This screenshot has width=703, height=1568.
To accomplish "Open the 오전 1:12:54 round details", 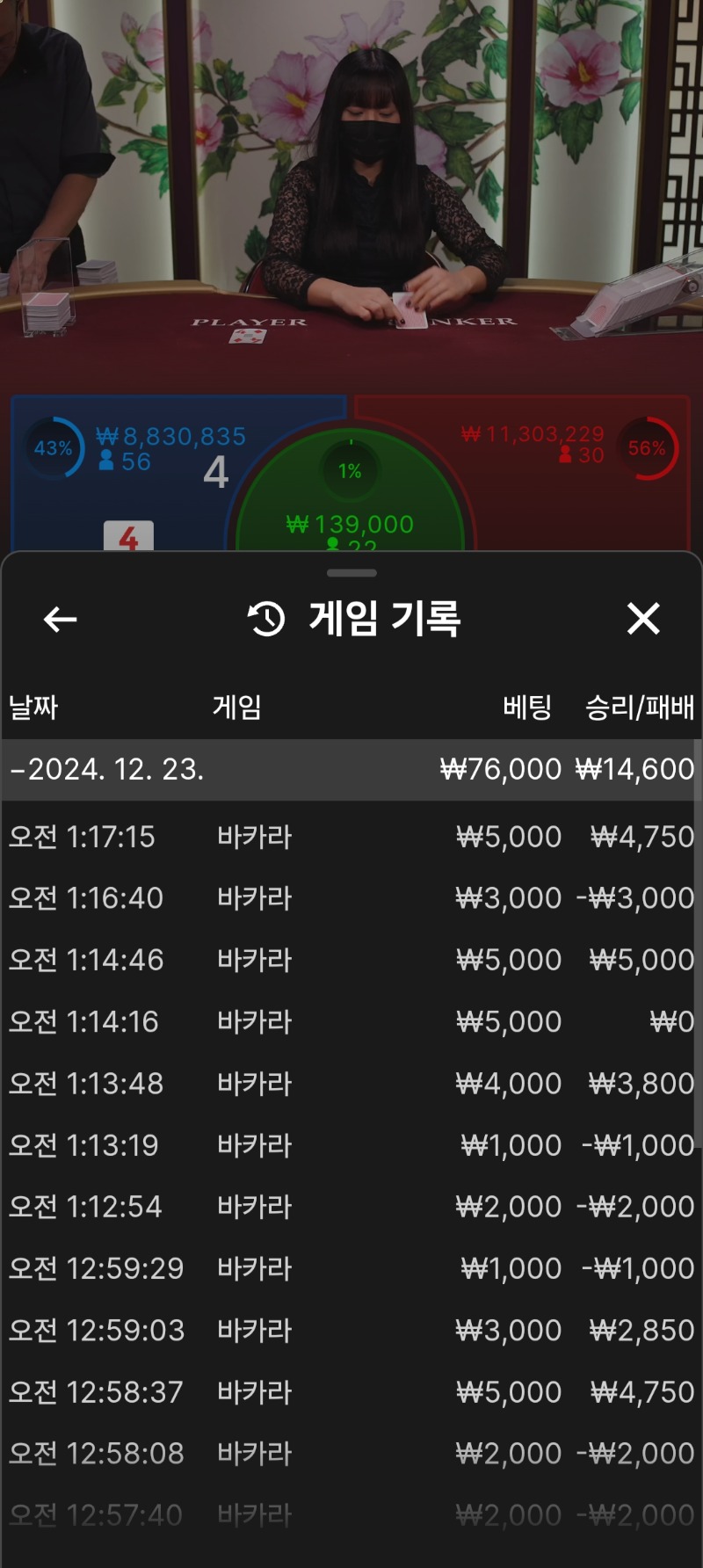I will 351,1207.
